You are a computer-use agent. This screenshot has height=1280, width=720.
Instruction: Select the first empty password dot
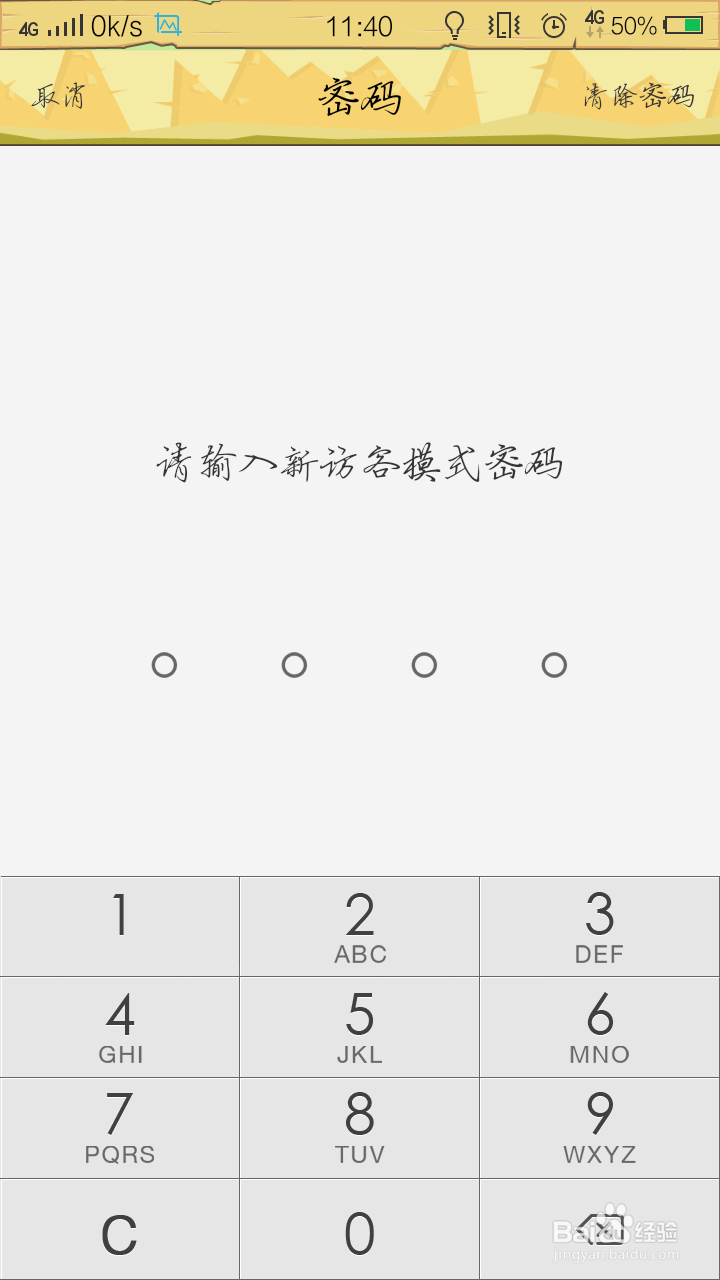click(x=165, y=664)
